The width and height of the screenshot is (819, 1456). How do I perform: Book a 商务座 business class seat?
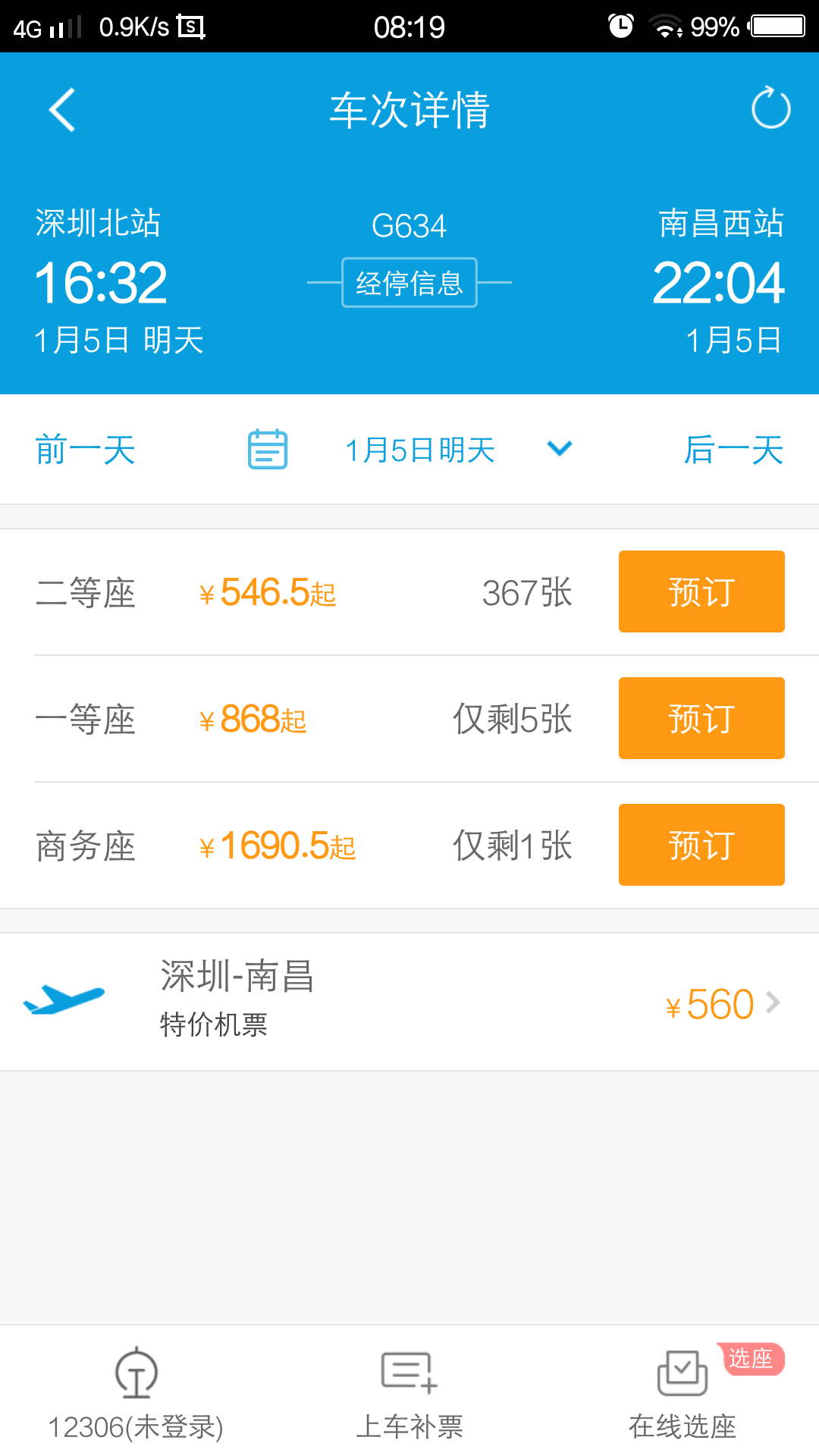[x=701, y=845]
